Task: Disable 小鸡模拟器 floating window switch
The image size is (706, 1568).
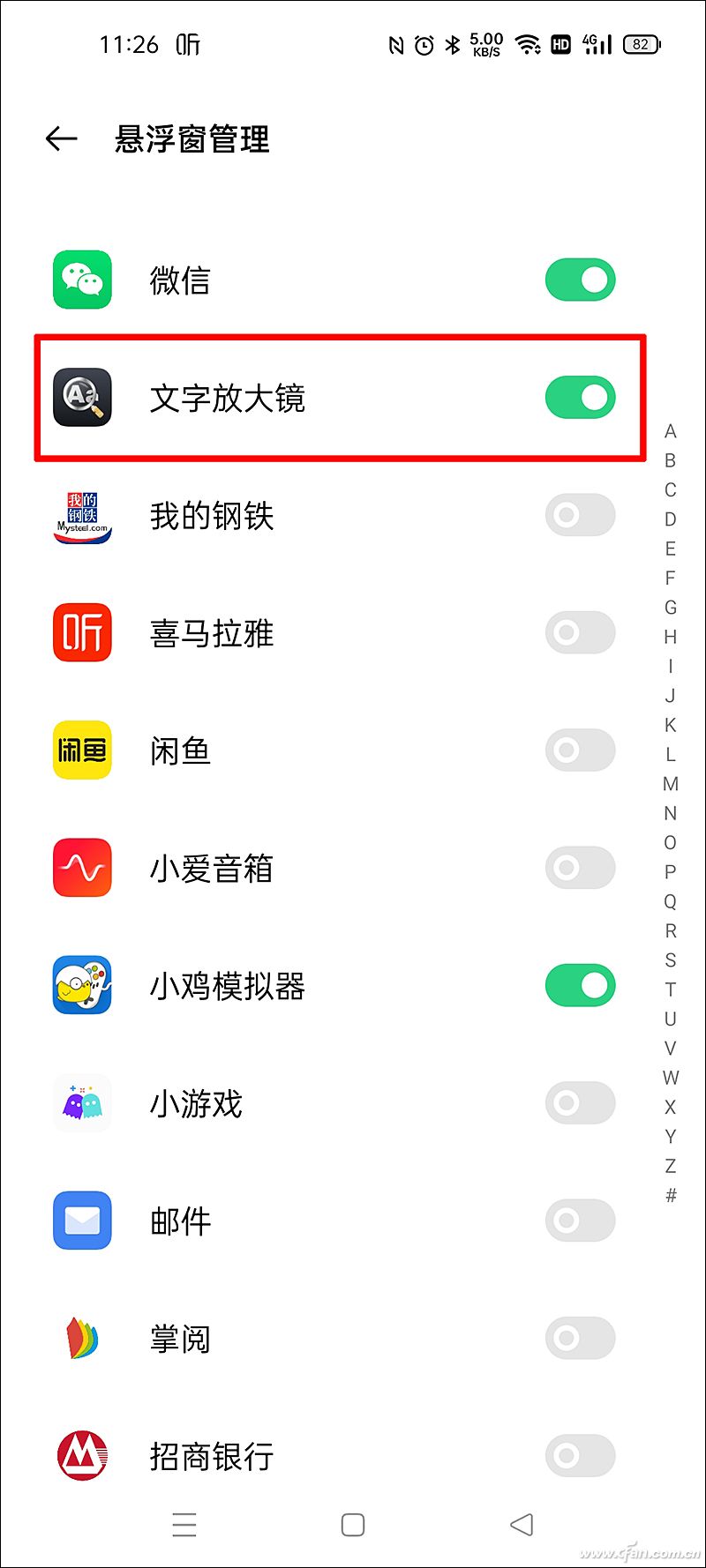Action: [x=580, y=985]
